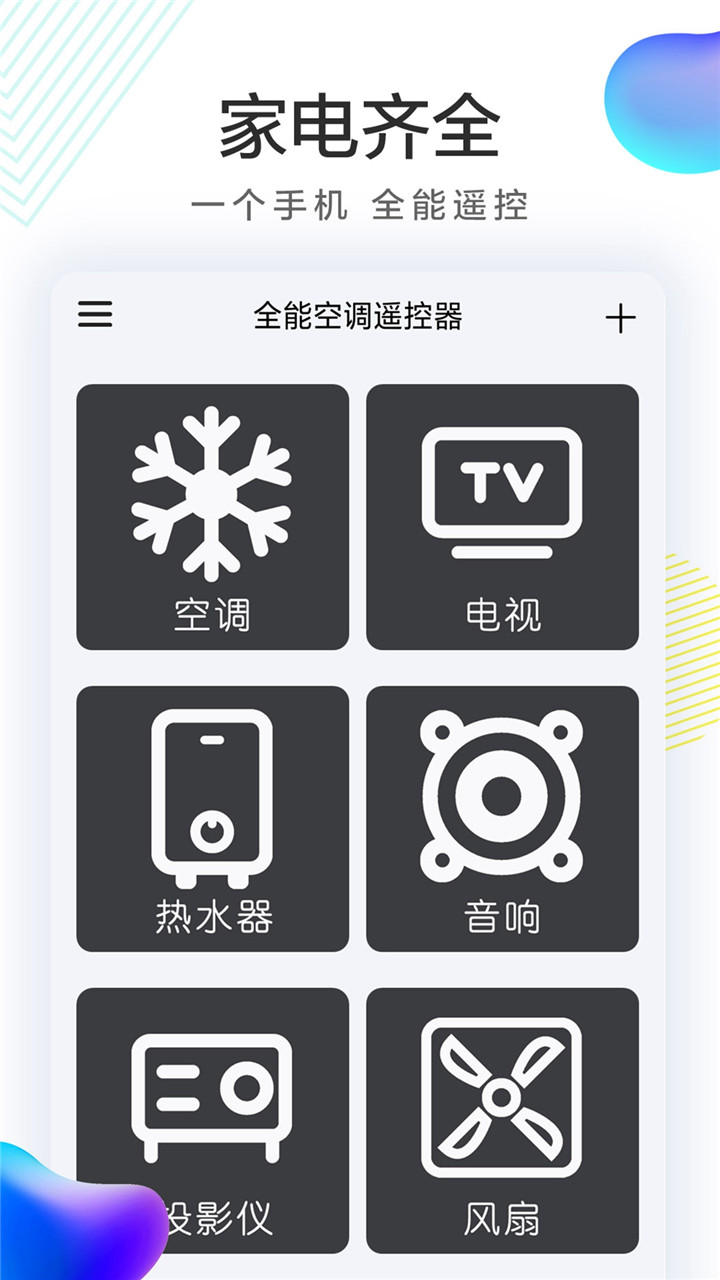Image resolution: width=720 pixels, height=1280 pixels.
Task: Select the 电视 text label
Action: (x=502, y=616)
